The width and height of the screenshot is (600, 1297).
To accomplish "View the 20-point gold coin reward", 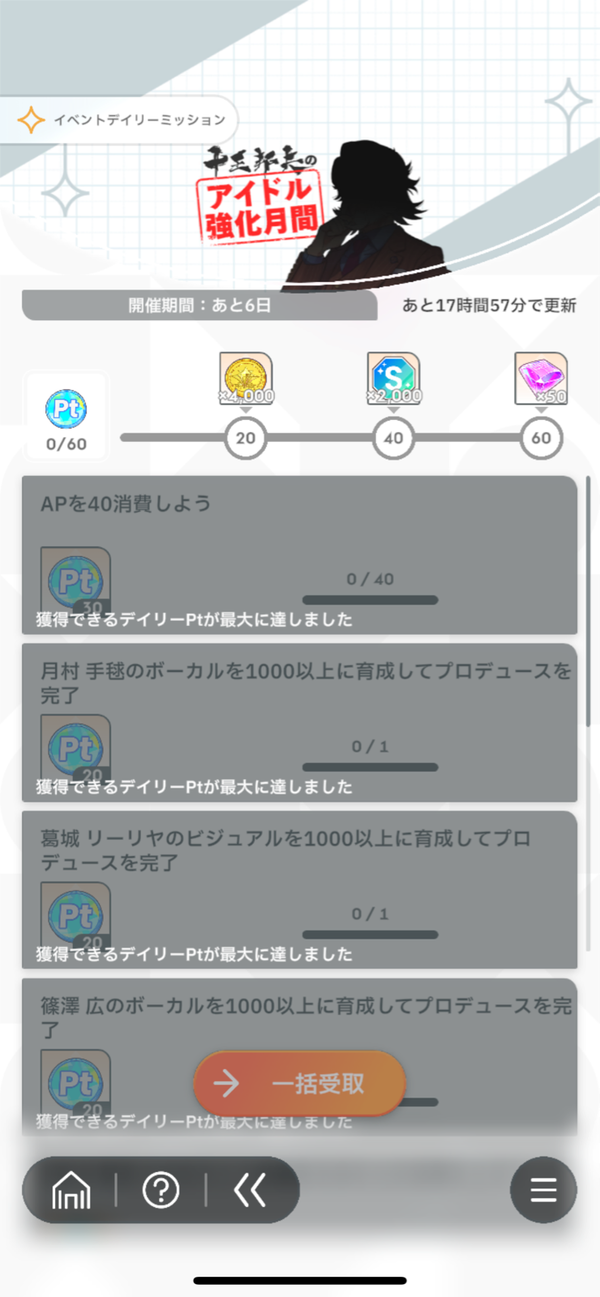I will pos(246,379).
